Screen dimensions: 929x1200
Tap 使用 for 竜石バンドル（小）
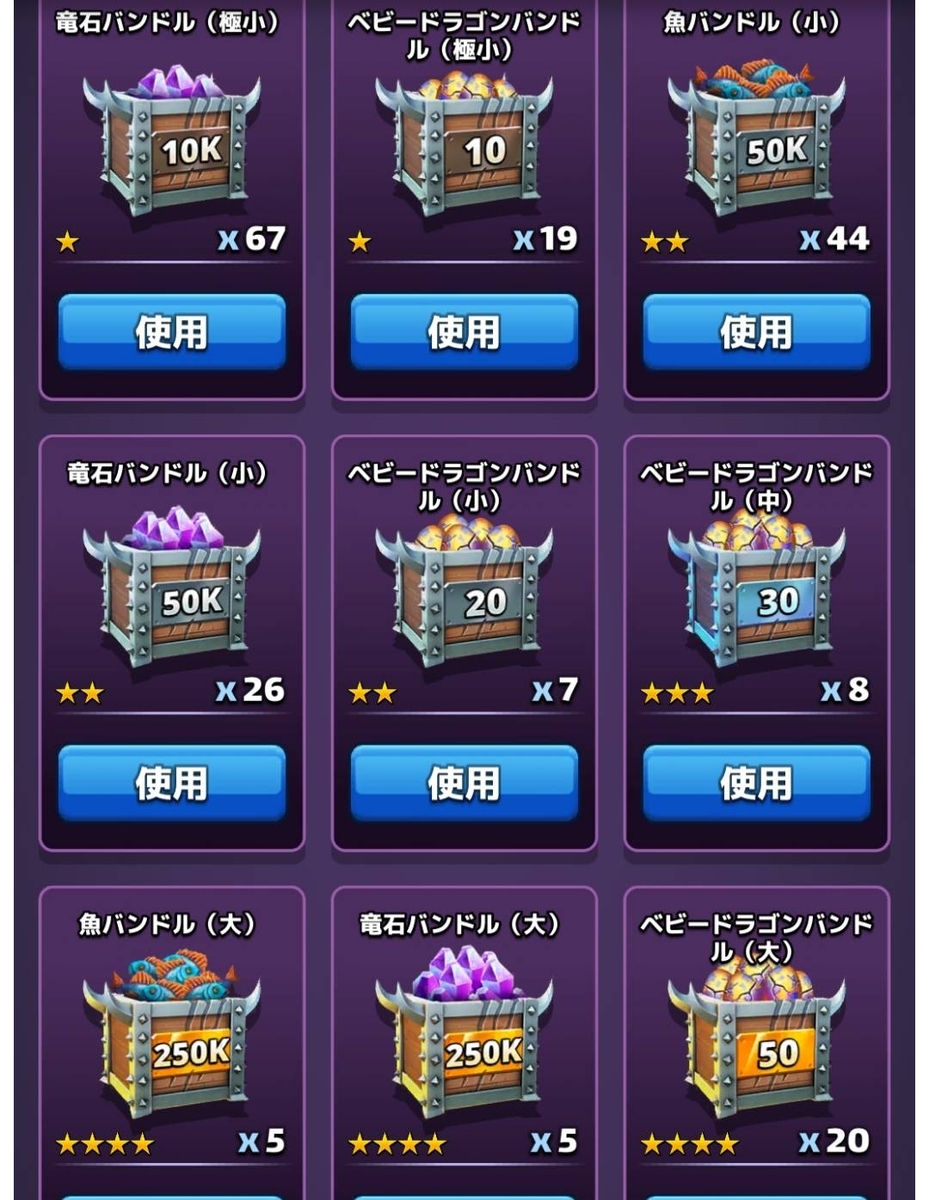pyautogui.click(x=170, y=785)
